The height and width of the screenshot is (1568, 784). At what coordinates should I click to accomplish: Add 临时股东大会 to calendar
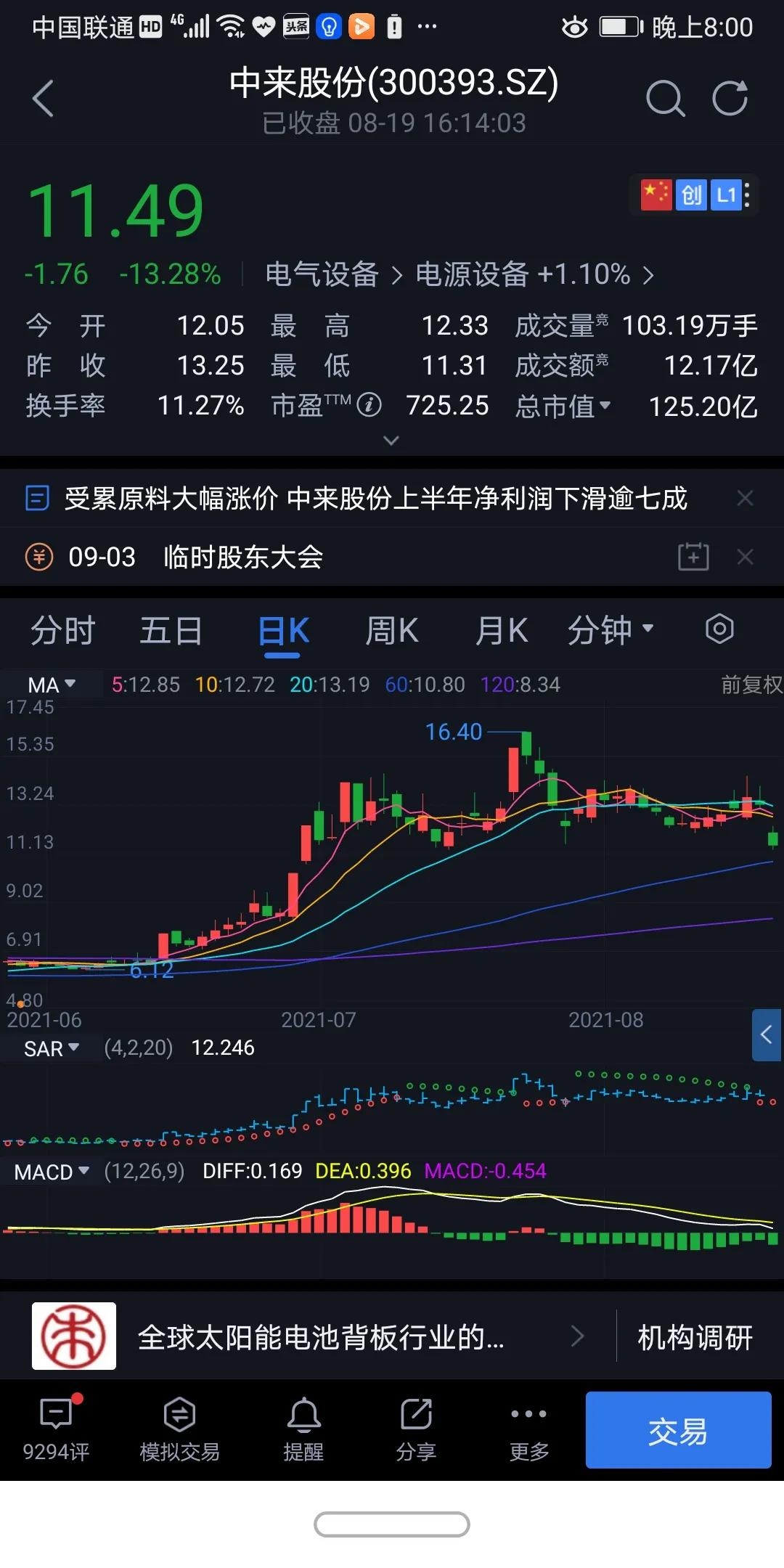[693, 556]
